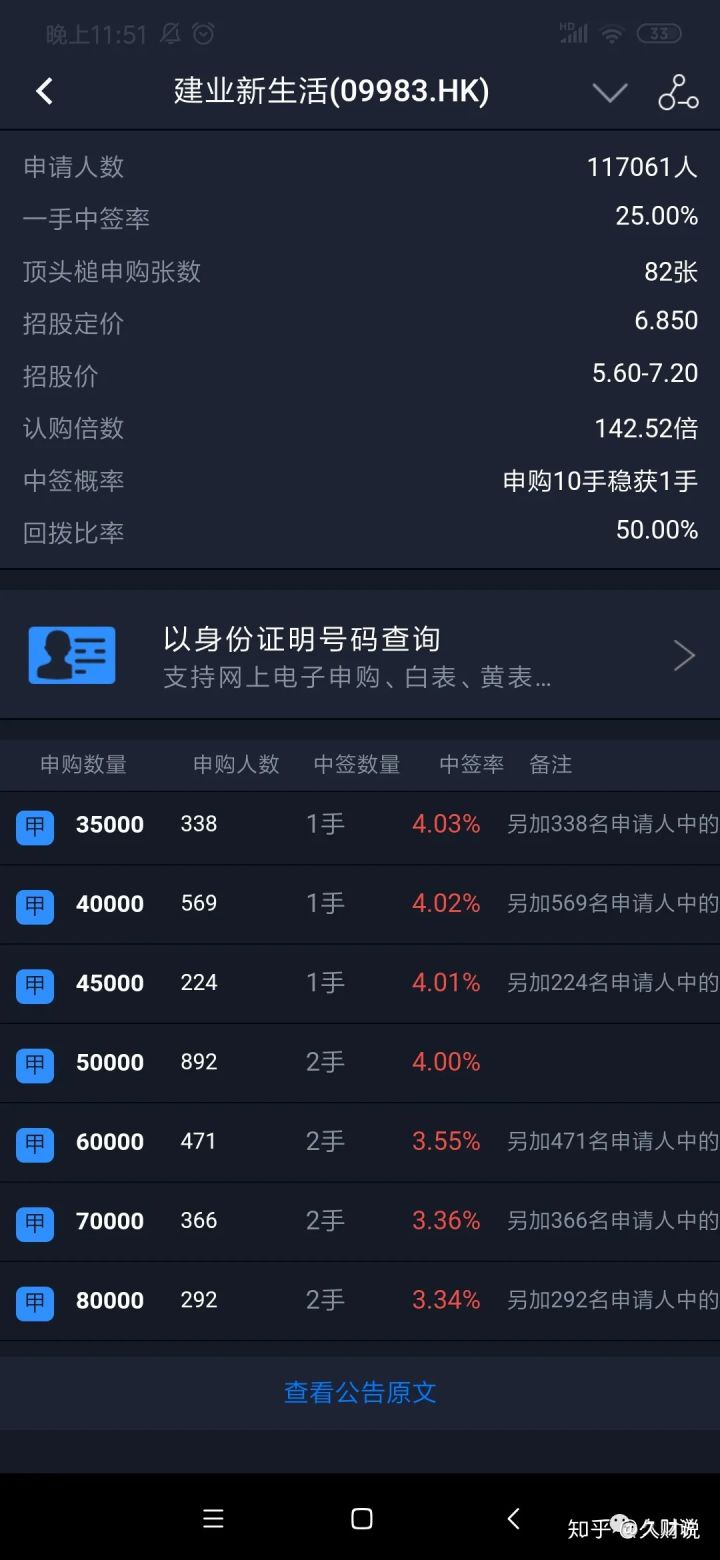Tap the home button in navigation bar
This screenshot has height=1560, width=720.
pos(360,1517)
